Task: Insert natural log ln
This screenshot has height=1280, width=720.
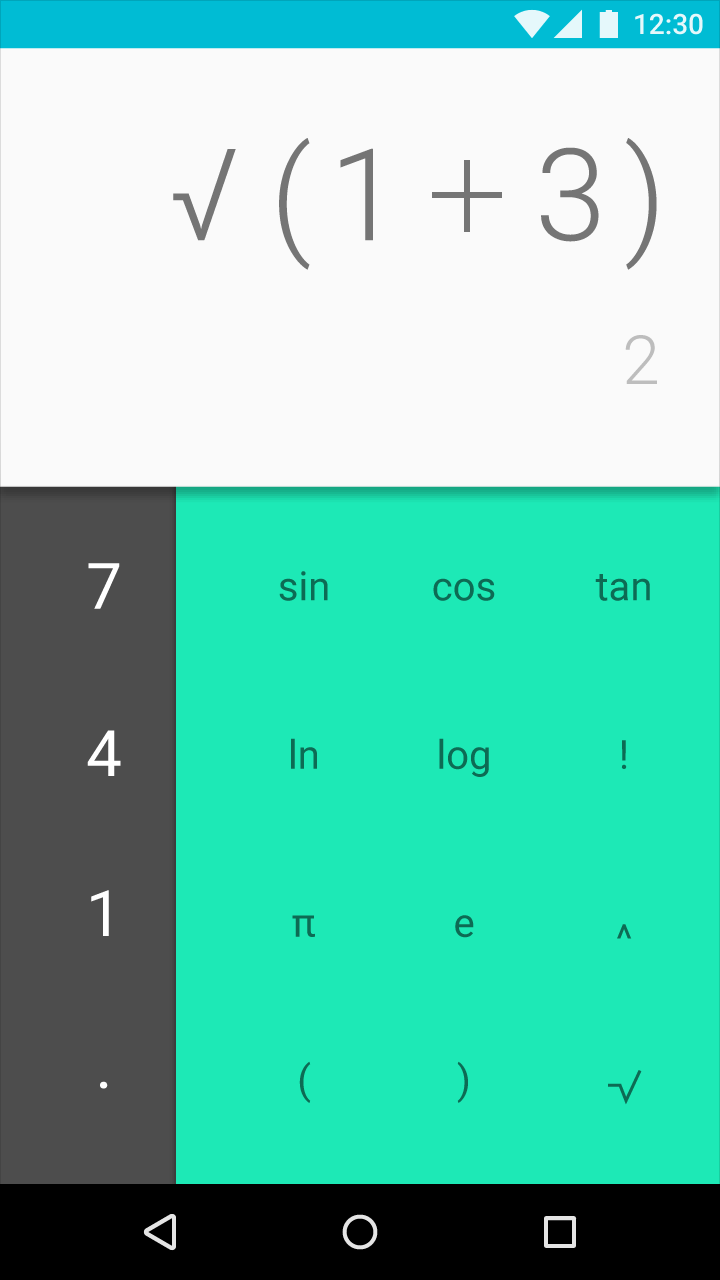Action: 304,755
